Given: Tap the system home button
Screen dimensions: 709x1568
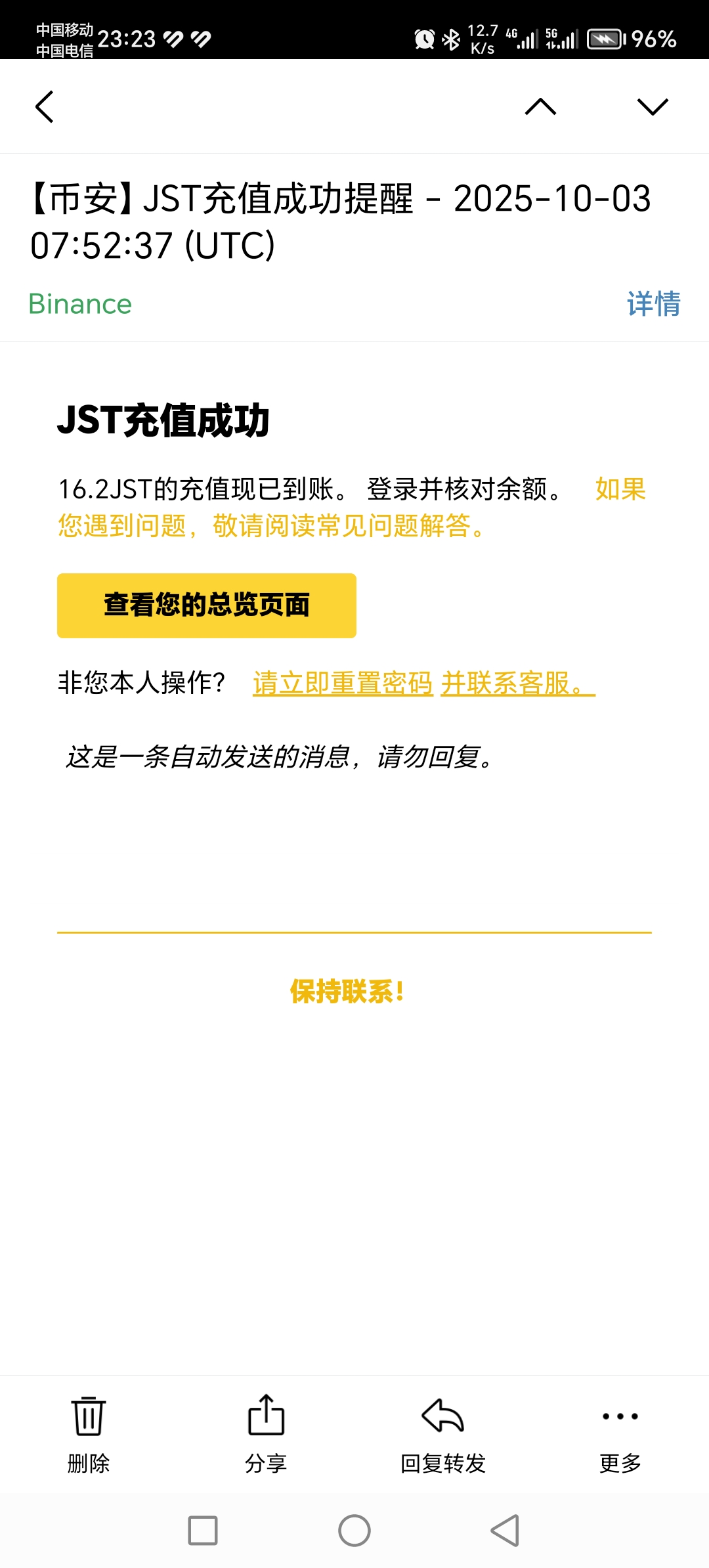Looking at the screenshot, I should pyautogui.click(x=354, y=1531).
